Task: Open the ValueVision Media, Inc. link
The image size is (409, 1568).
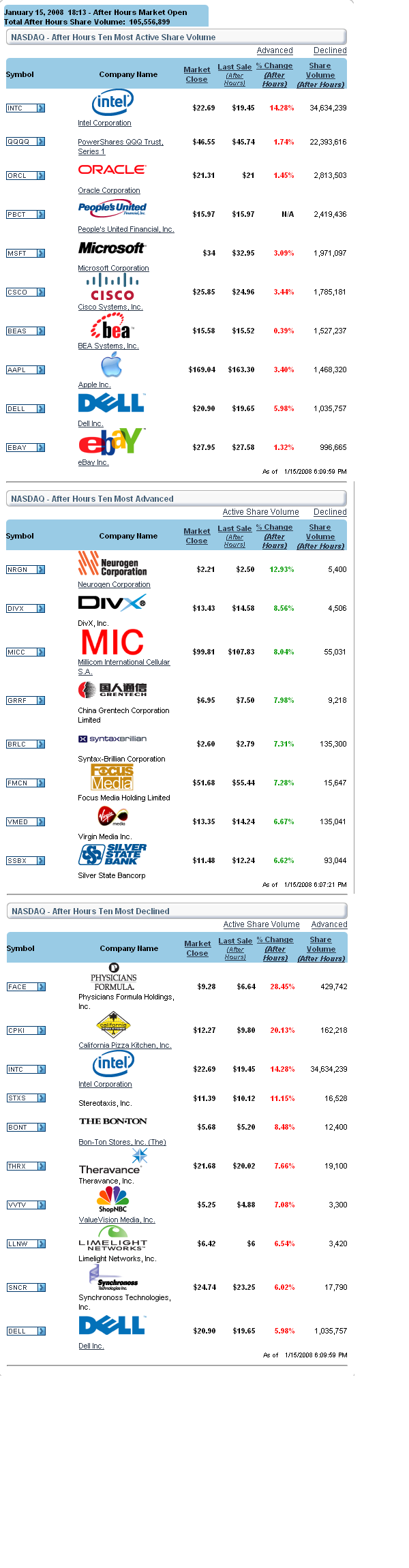Action: click(117, 1220)
